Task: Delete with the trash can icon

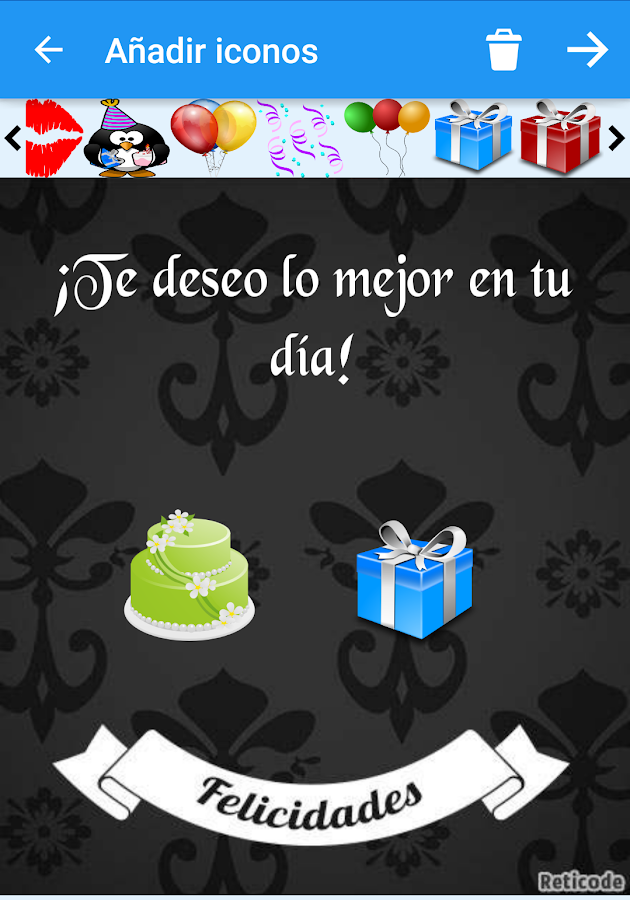Action: click(x=504, y=50)
